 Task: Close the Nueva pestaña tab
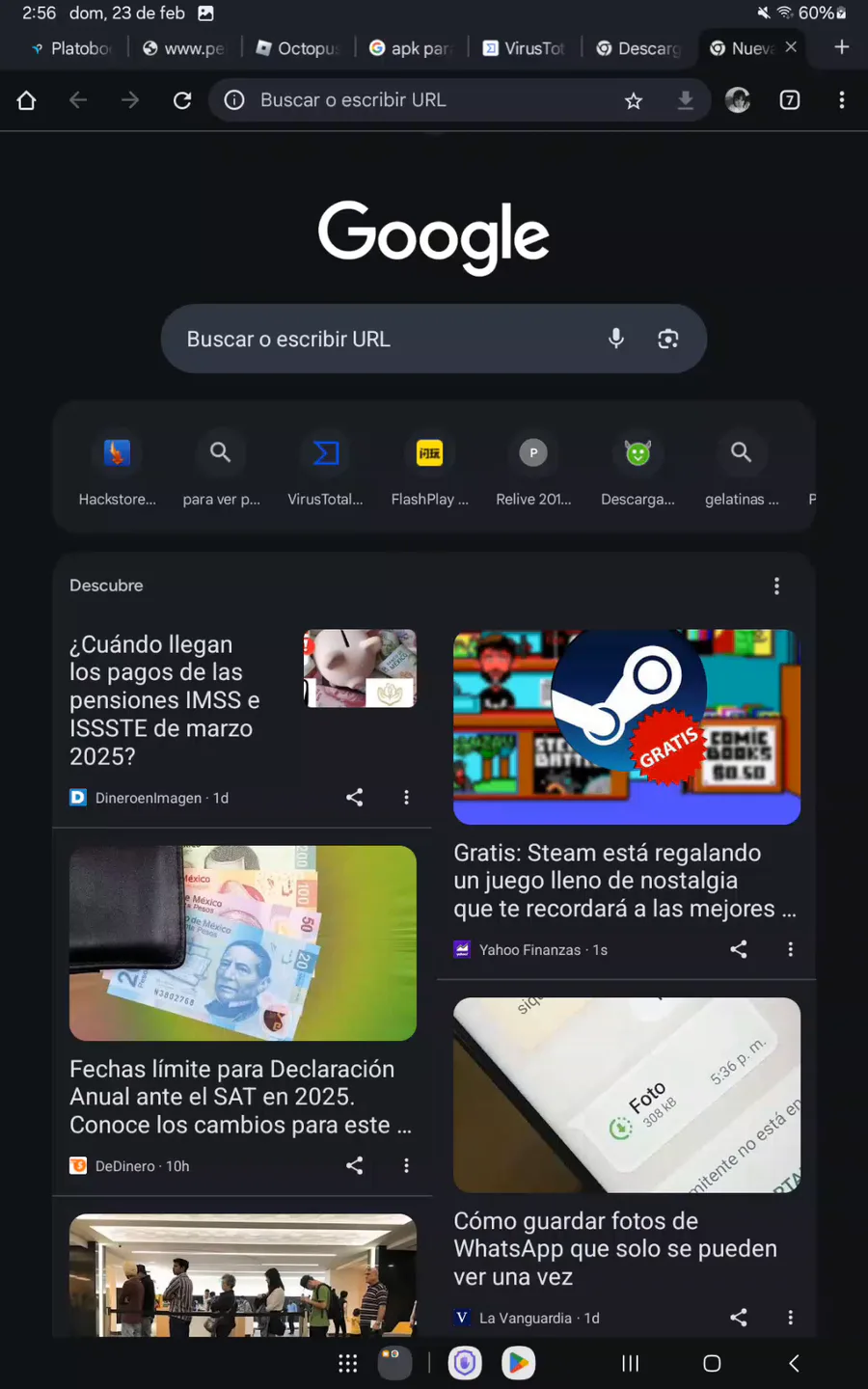791,46
